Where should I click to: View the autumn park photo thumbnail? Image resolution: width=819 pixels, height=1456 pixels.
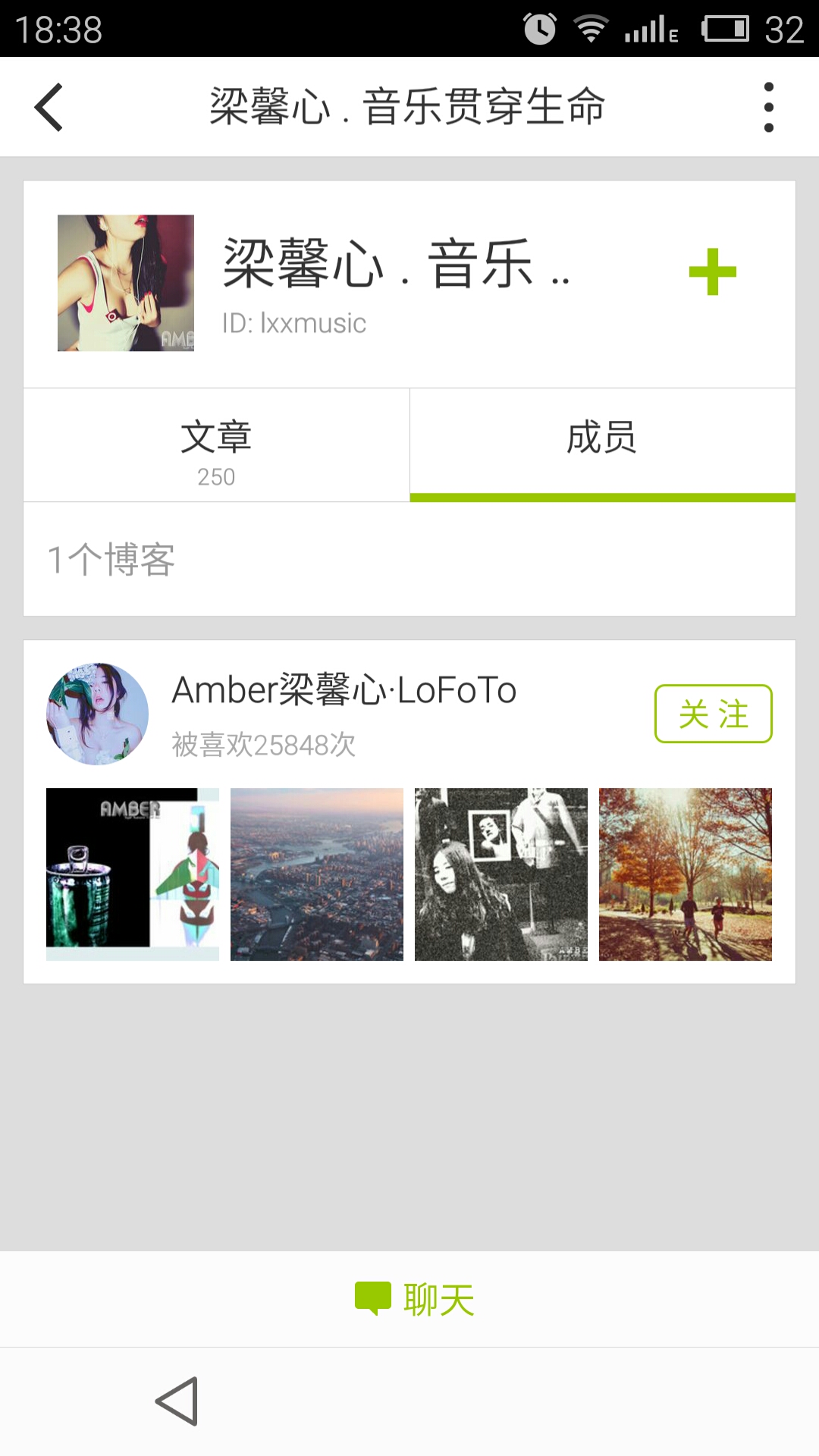(686, 874)
